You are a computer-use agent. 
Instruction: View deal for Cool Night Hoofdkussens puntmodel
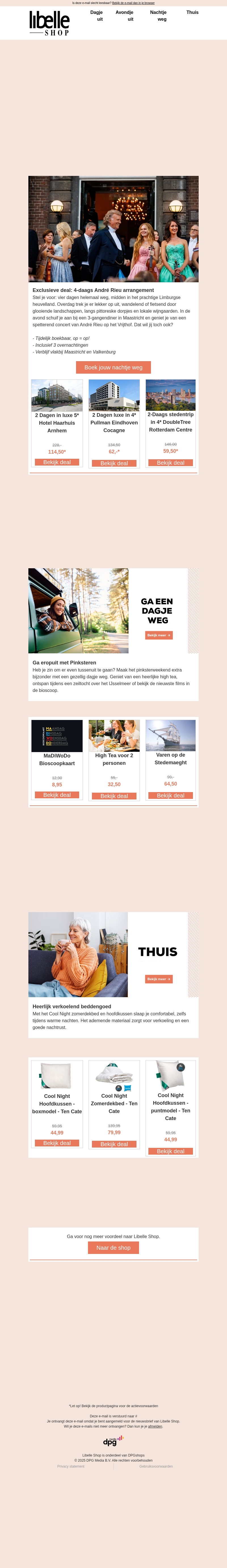(x=171, y=1151)
